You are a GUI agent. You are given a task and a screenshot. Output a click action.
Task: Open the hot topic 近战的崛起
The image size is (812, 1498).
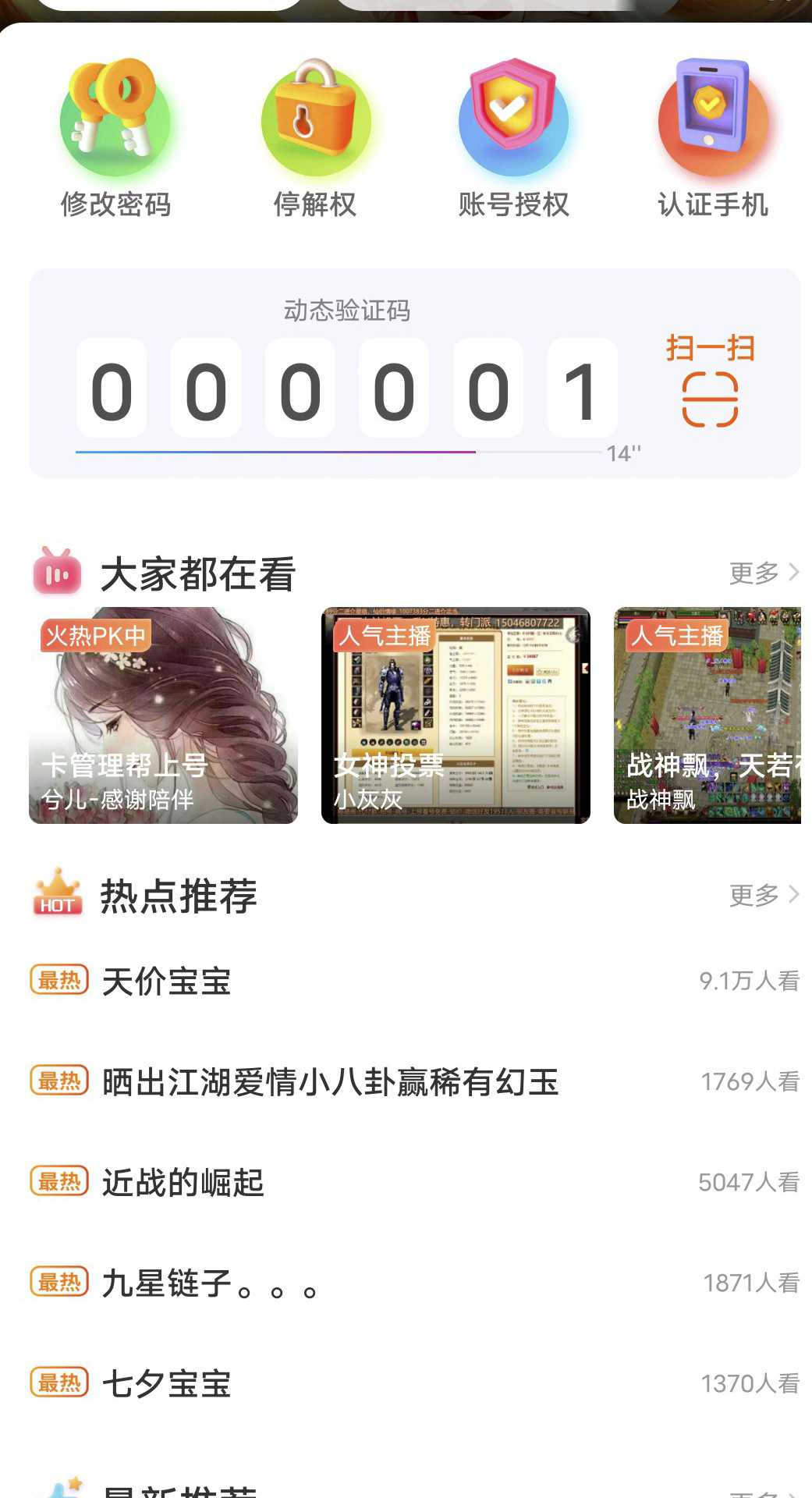click(183, 1183)
